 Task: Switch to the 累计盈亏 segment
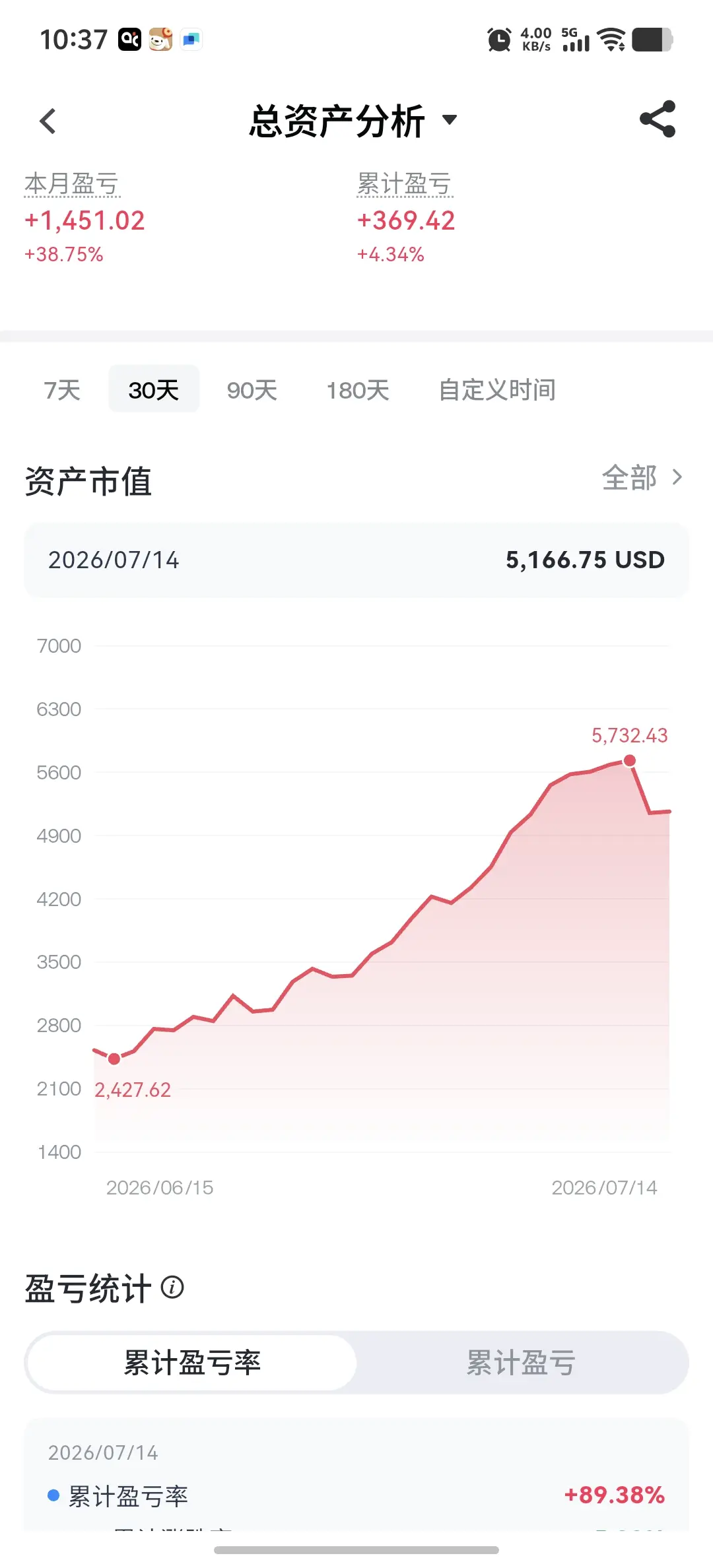pyautogui.click(x=521, y=1363)
